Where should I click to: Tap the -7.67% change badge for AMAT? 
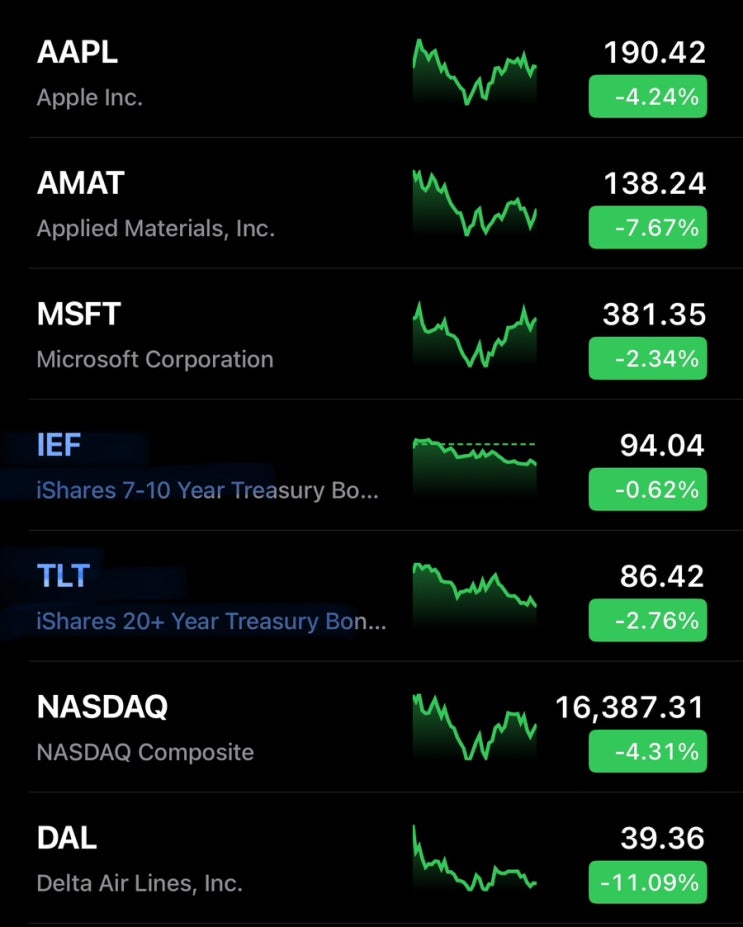(x=647, y=228)
